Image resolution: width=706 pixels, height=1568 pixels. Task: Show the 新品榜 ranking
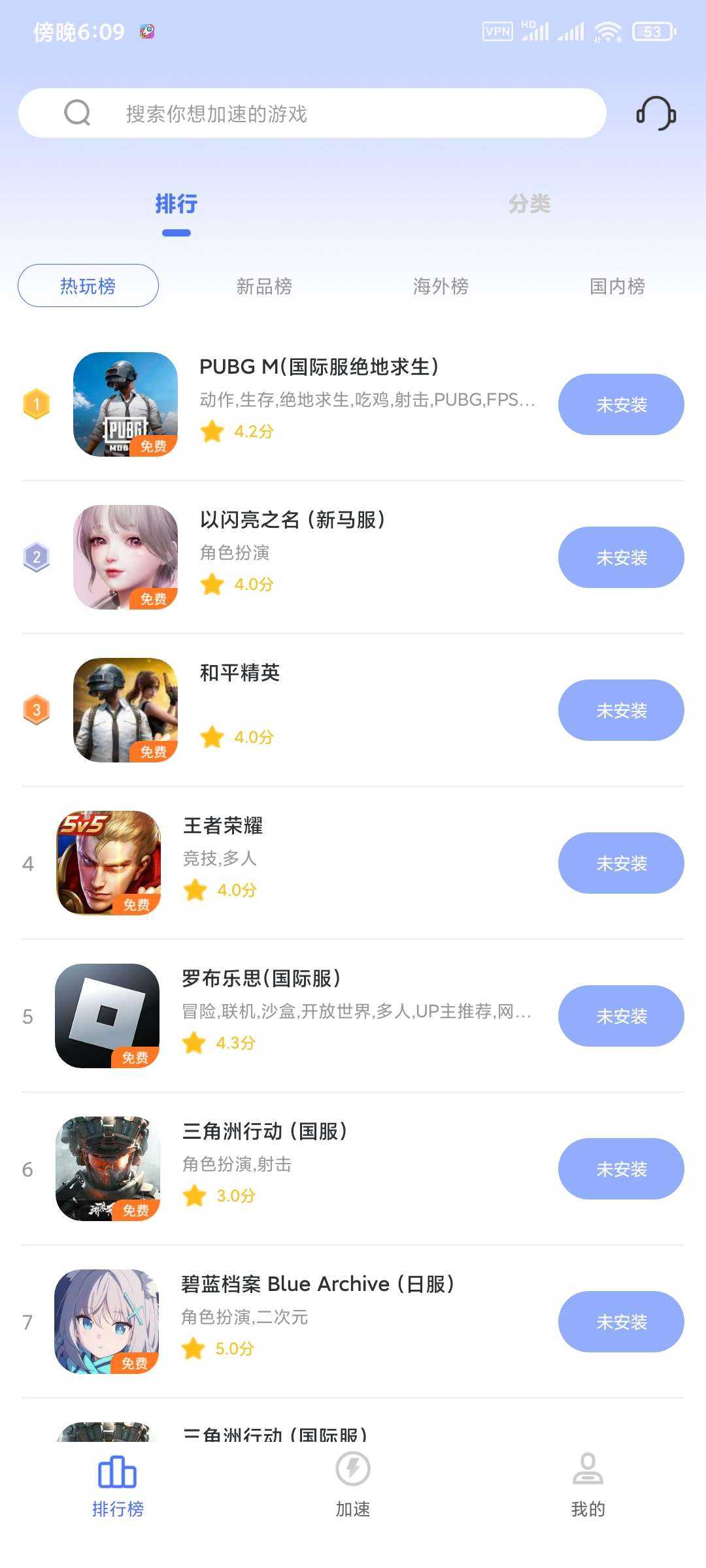(x=264, y=286)
